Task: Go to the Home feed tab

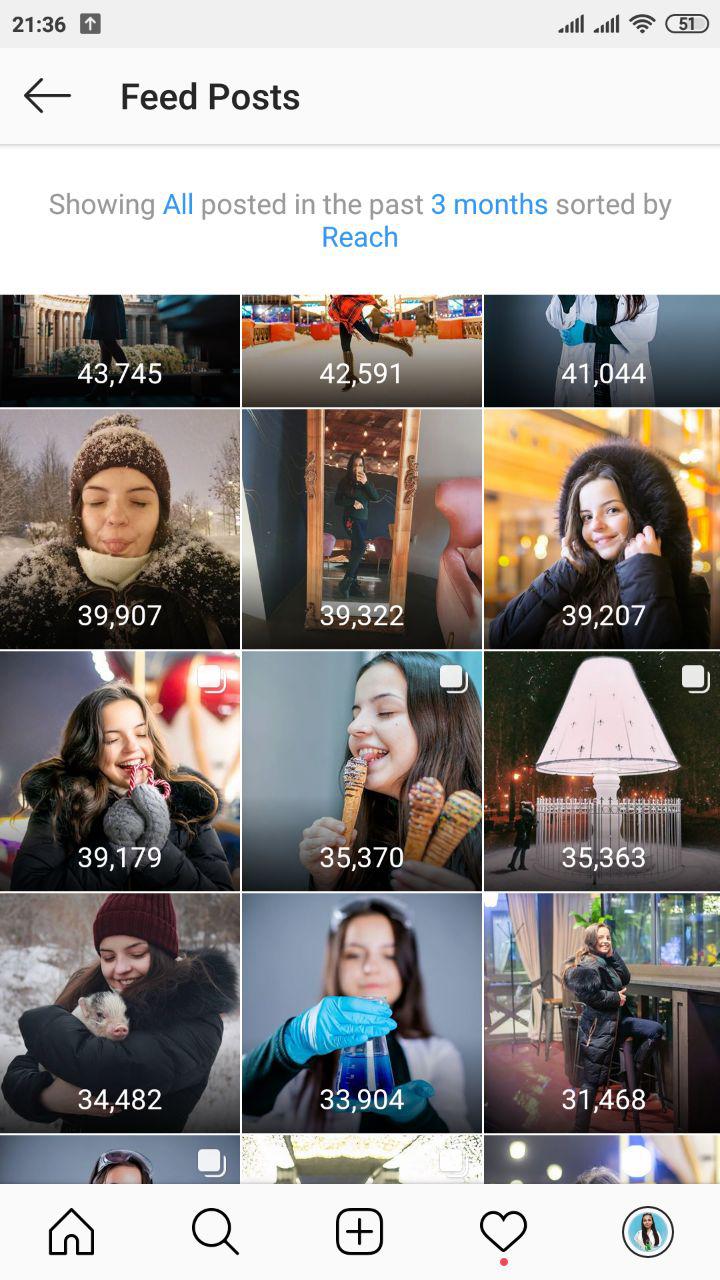Action: [x=72, y=1232]
